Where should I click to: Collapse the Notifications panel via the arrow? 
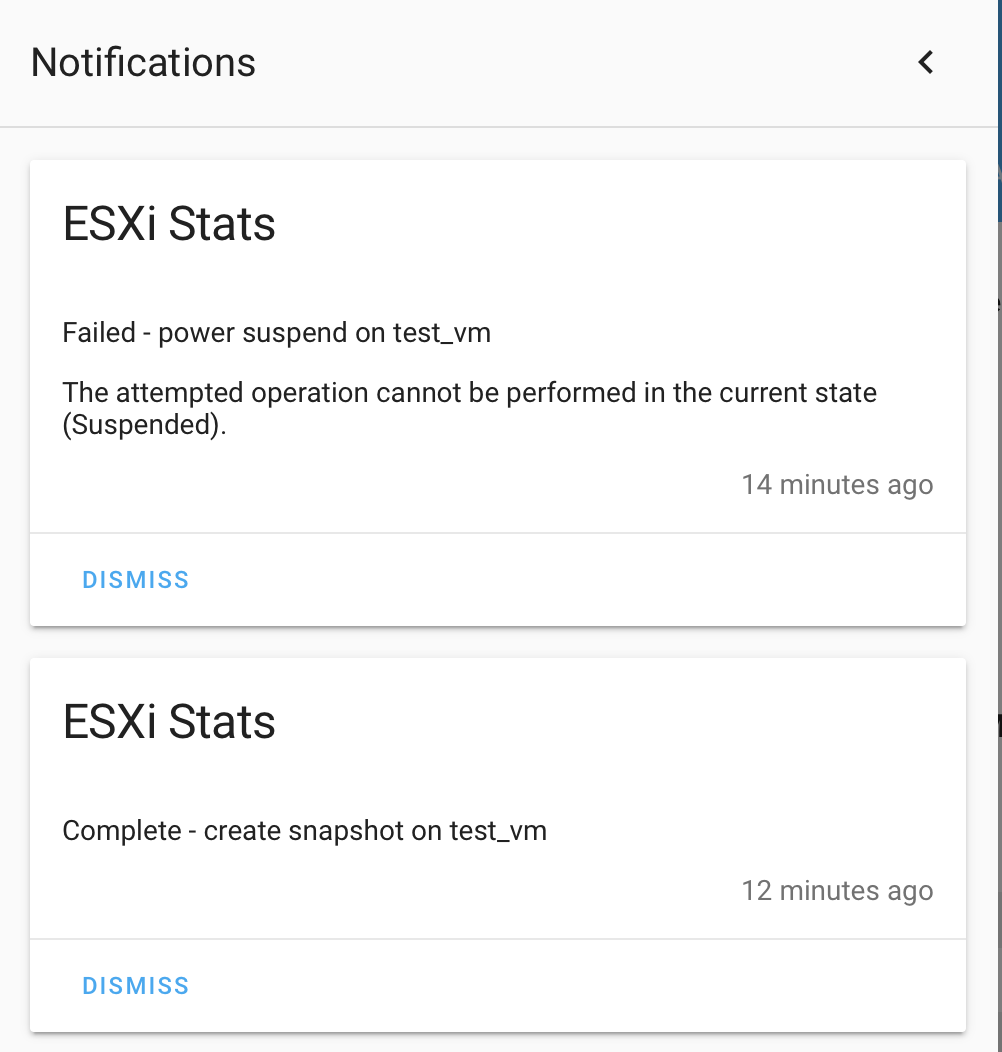click(x=925, y=62)
